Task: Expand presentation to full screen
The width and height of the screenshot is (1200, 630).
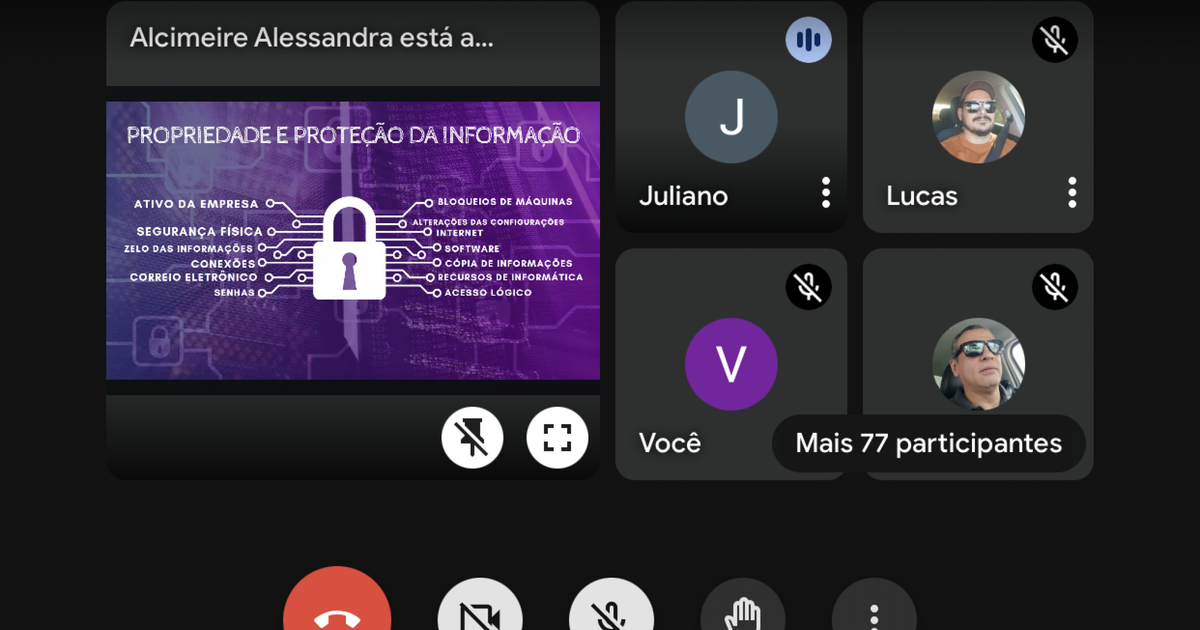Action: 557,438
